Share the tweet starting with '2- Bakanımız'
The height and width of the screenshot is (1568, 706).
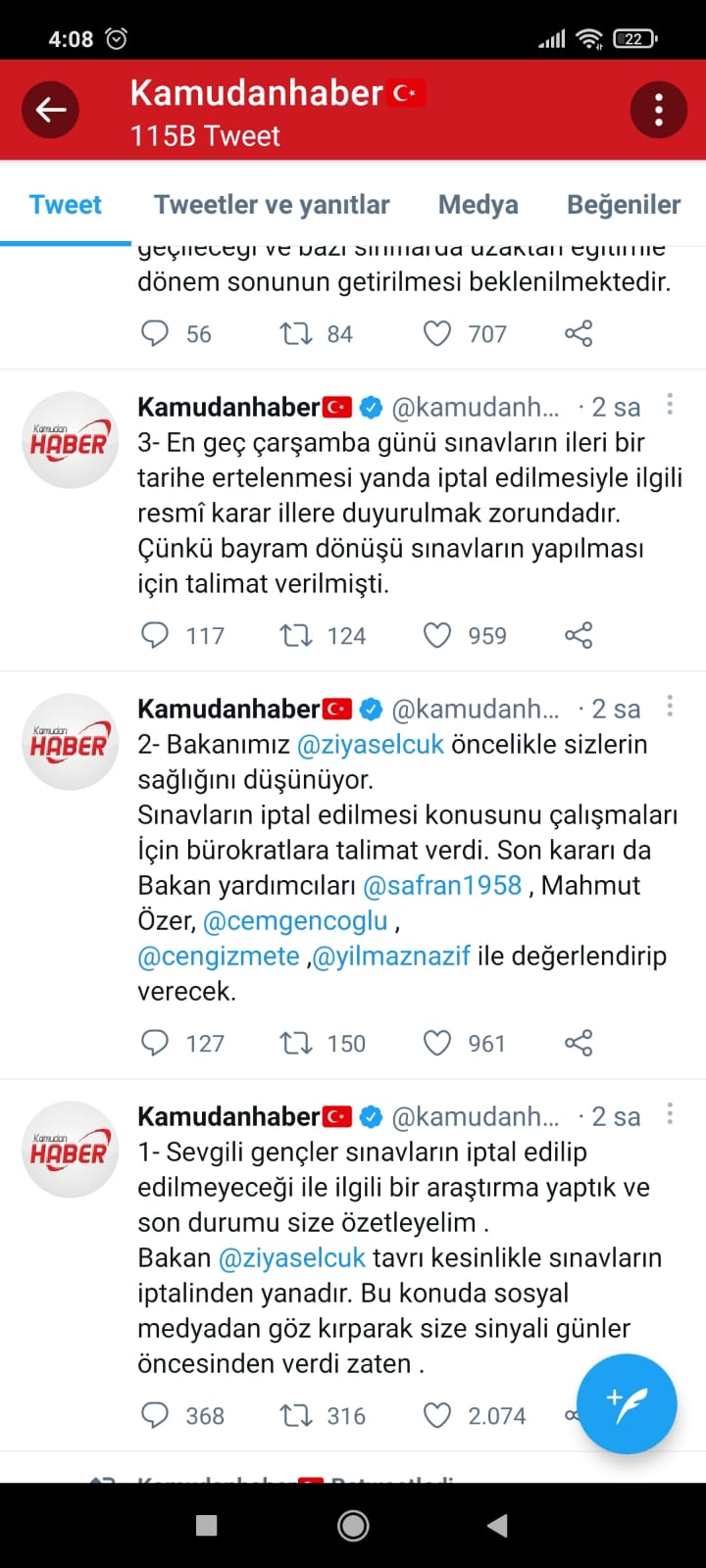579,1043
